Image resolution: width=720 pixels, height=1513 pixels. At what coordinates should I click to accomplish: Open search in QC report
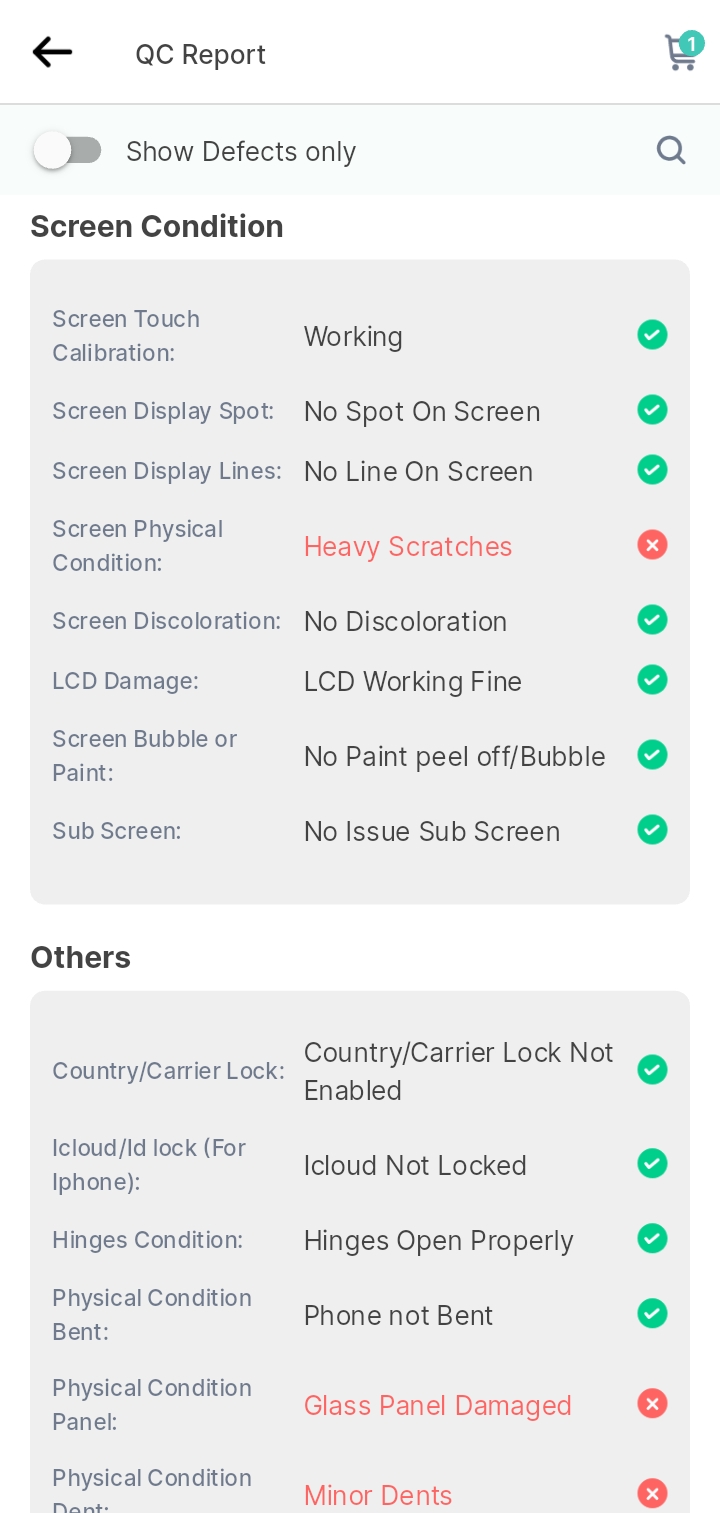coord(671,151)
